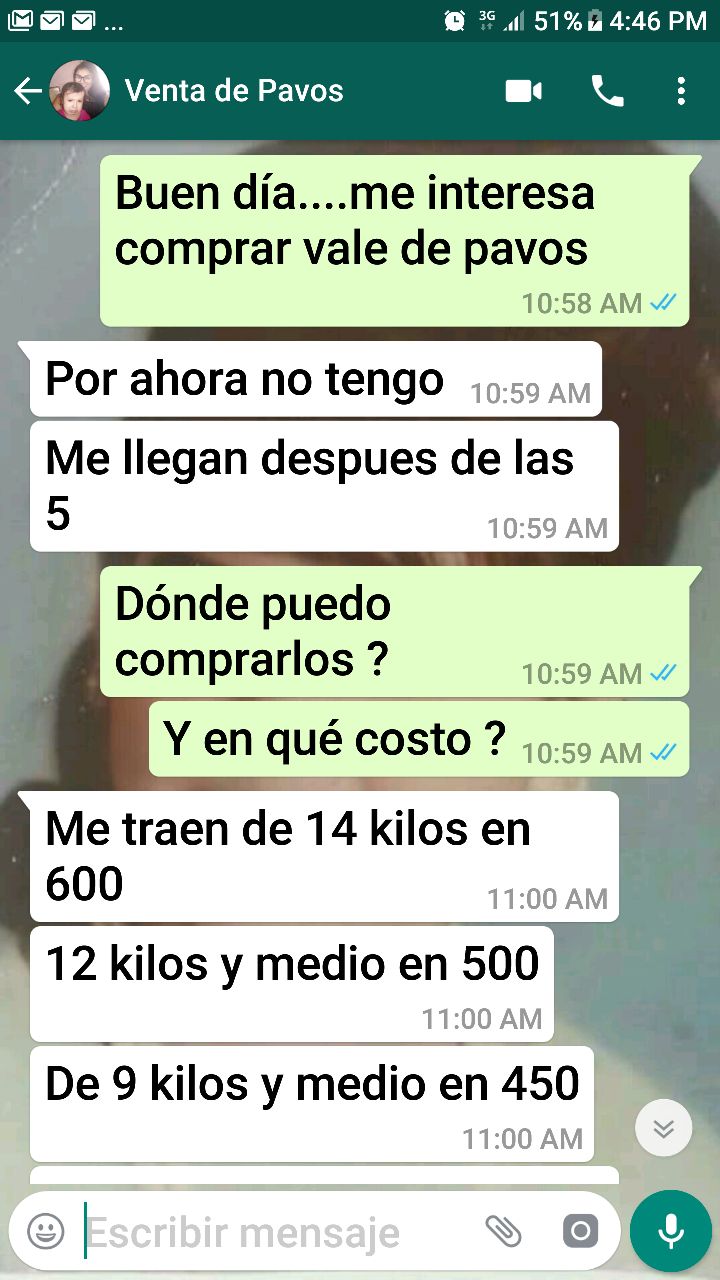
Task: Start a voice call
Action: (x=607, y=92)
